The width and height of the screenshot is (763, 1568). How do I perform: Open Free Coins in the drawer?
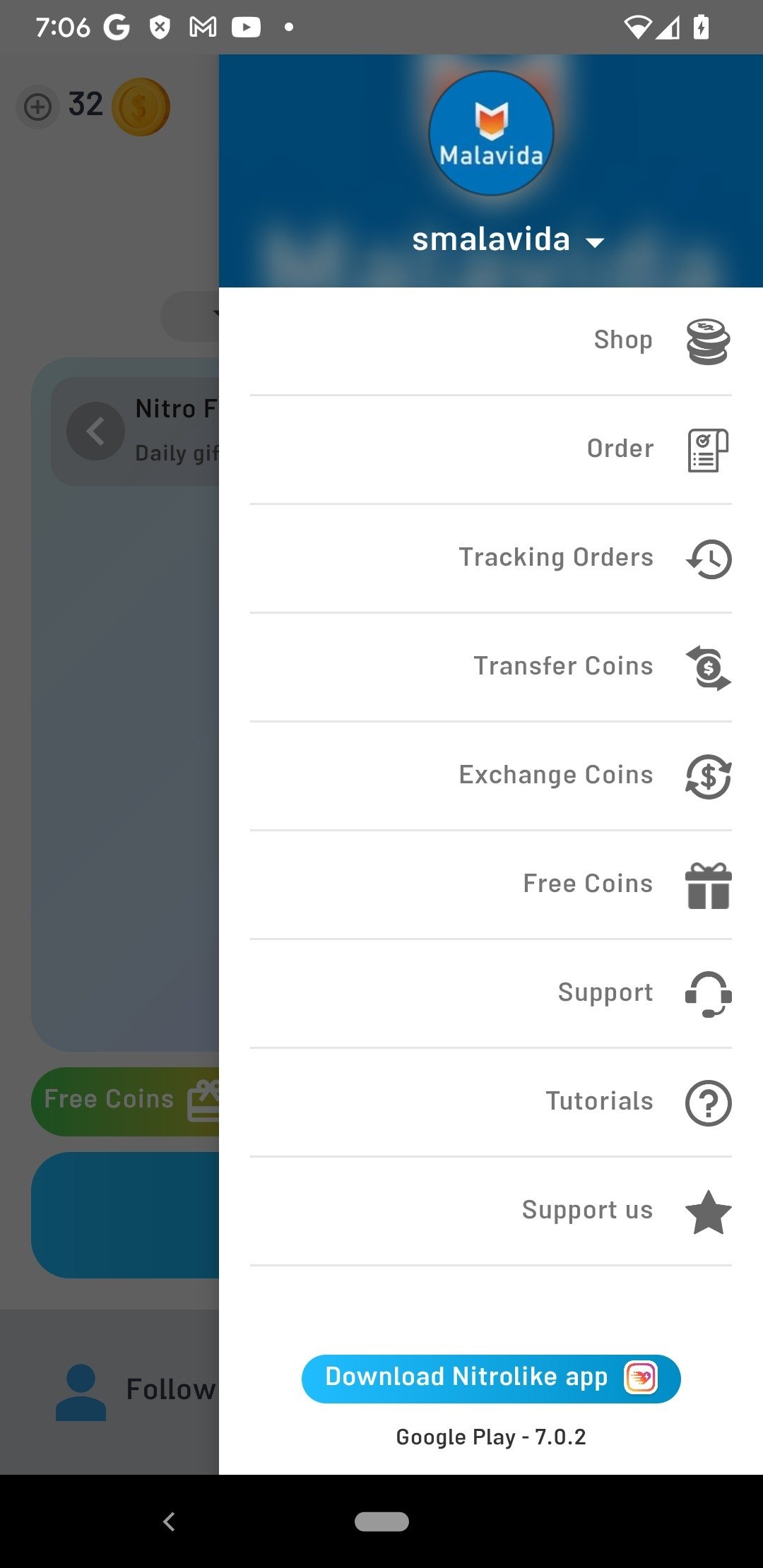[x=491, y=884]
